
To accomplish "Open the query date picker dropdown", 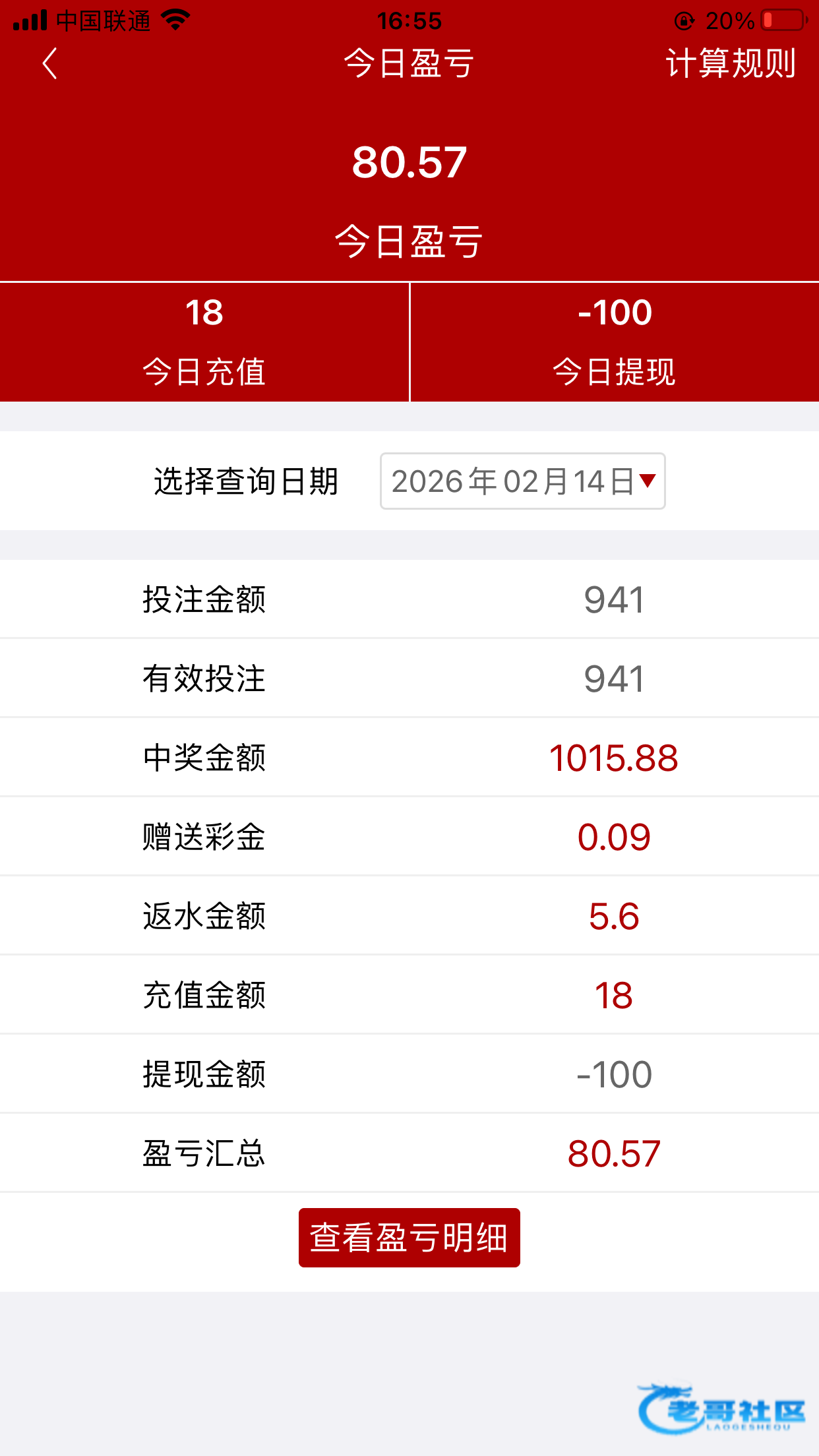I will pyautogui.click(x=522, y=481).
